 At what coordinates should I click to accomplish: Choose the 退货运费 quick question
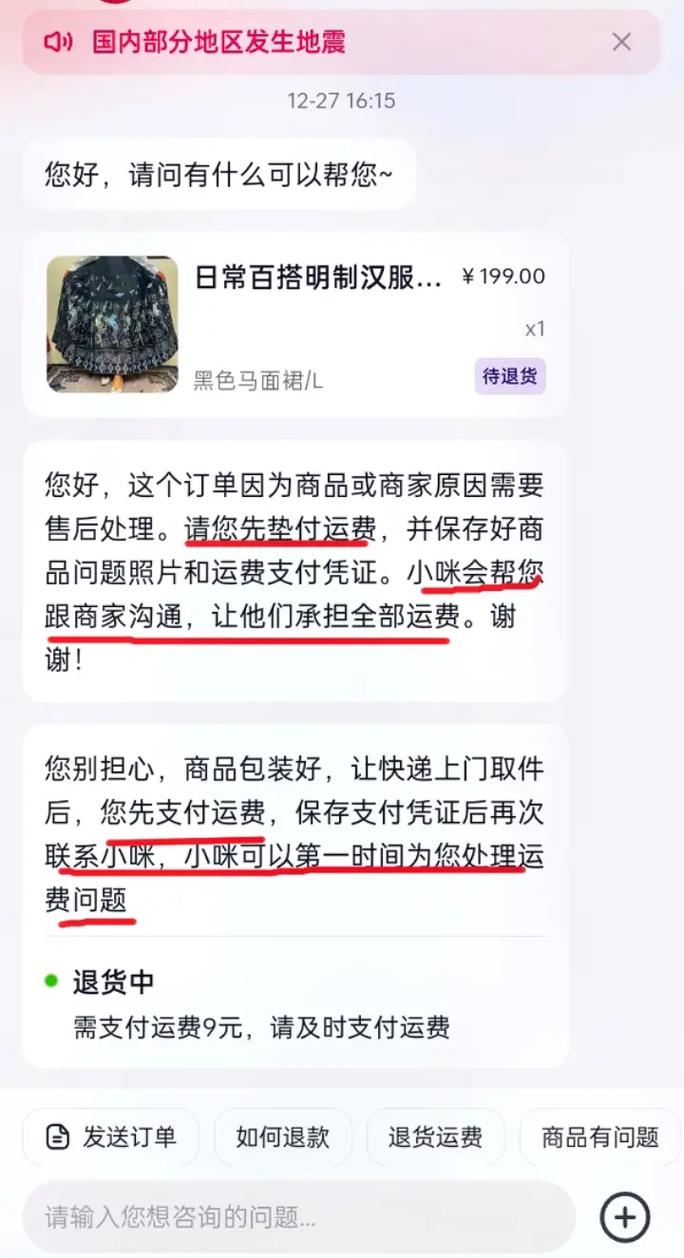point(435,1137)
